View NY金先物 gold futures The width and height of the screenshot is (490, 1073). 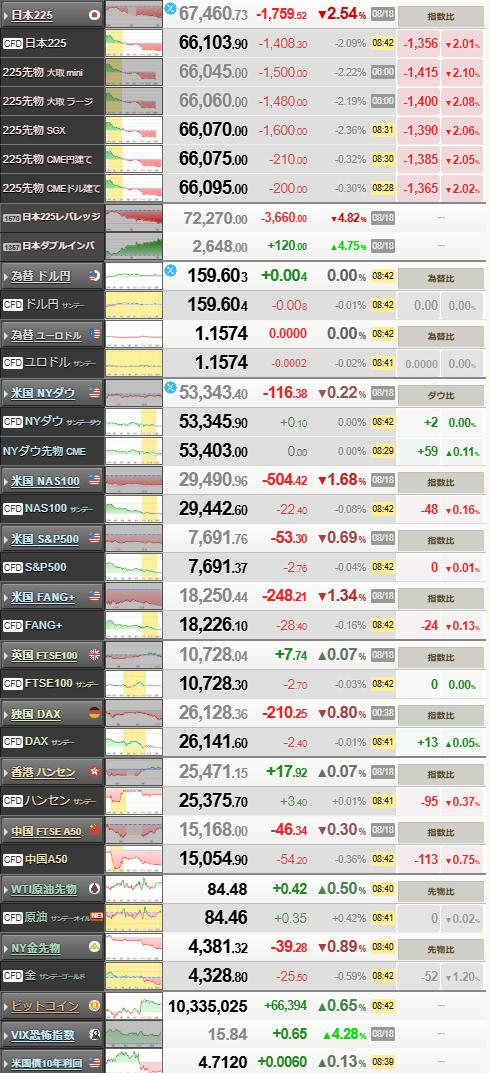click(x=36, y=948)
